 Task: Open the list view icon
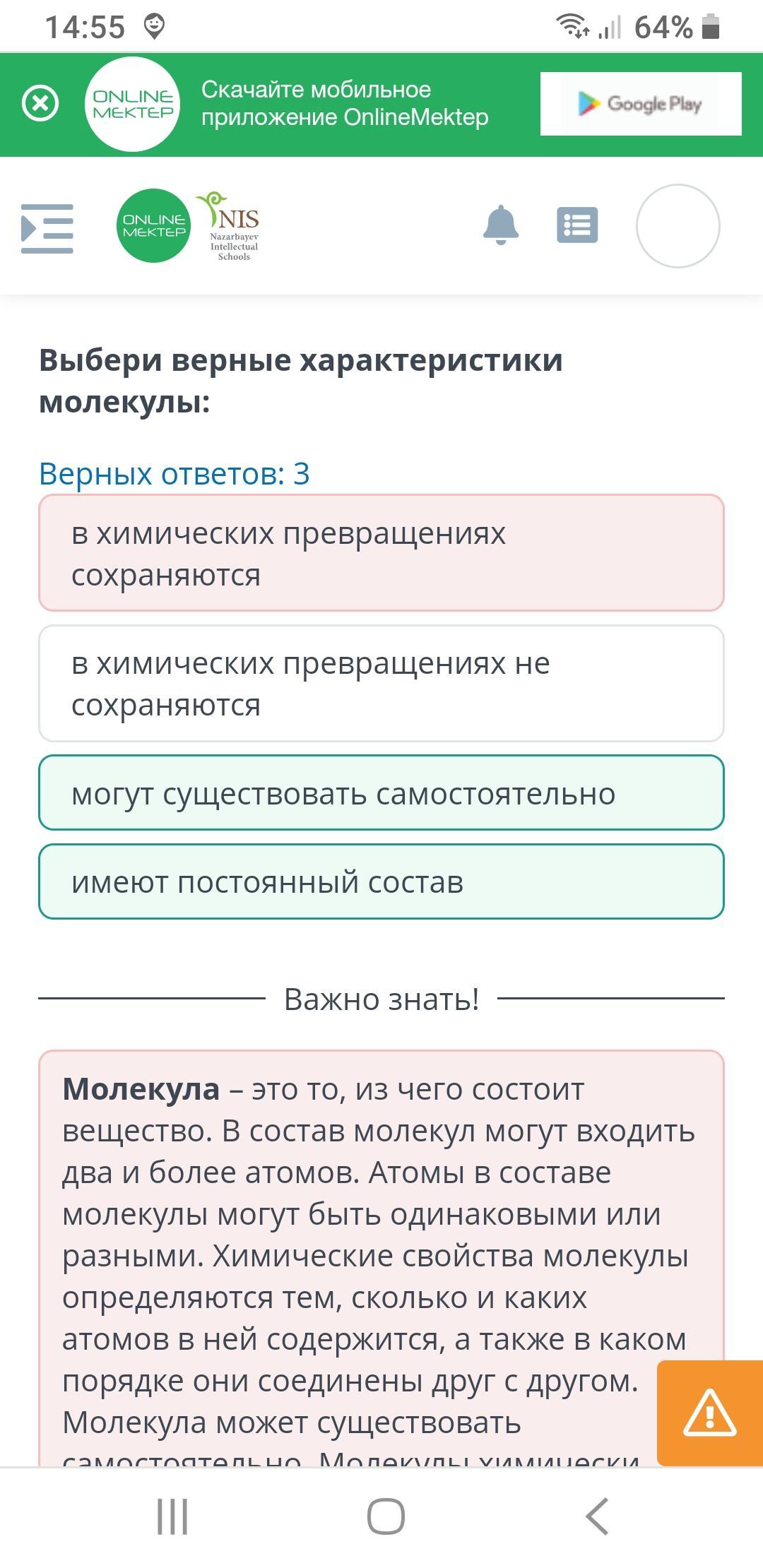pos(577,225)
